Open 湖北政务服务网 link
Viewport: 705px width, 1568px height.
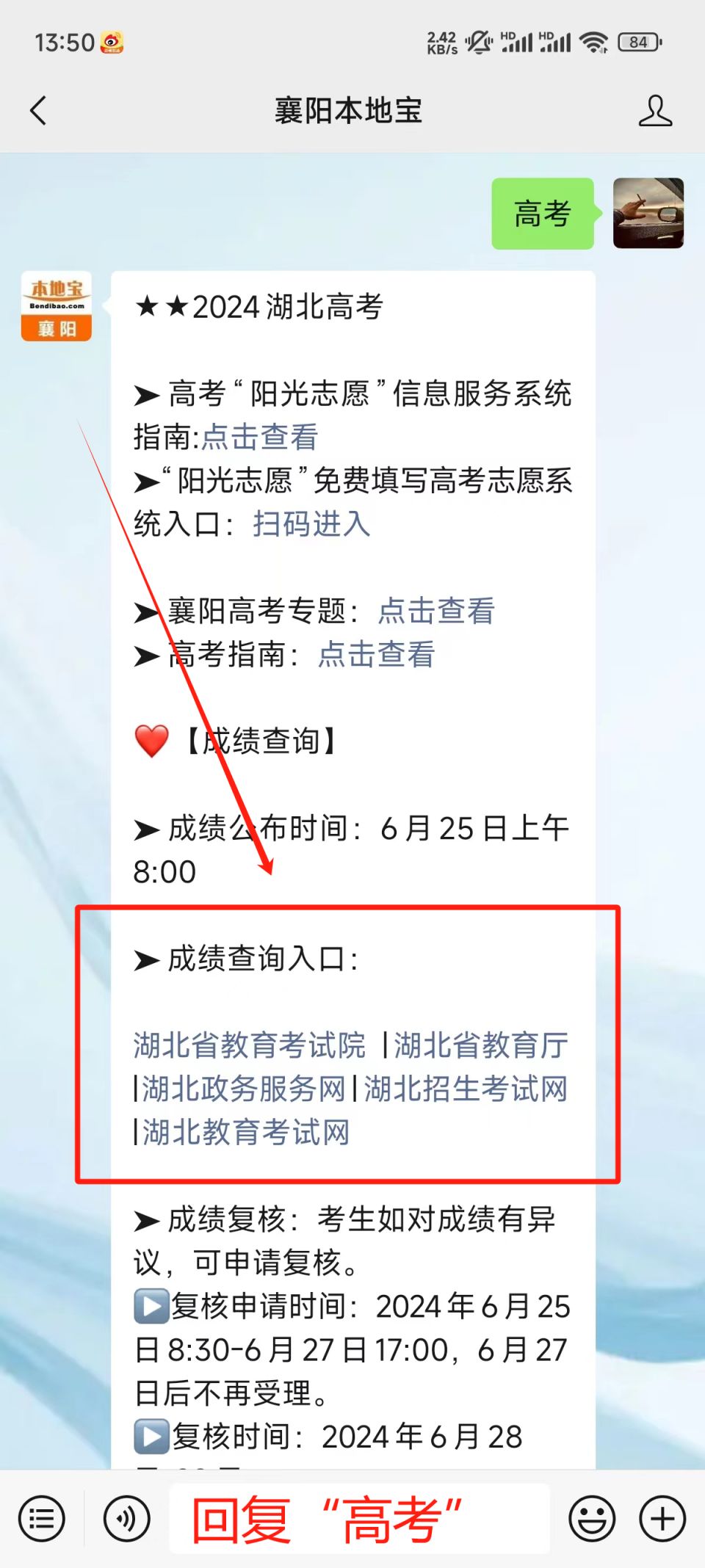[243, 1089]
